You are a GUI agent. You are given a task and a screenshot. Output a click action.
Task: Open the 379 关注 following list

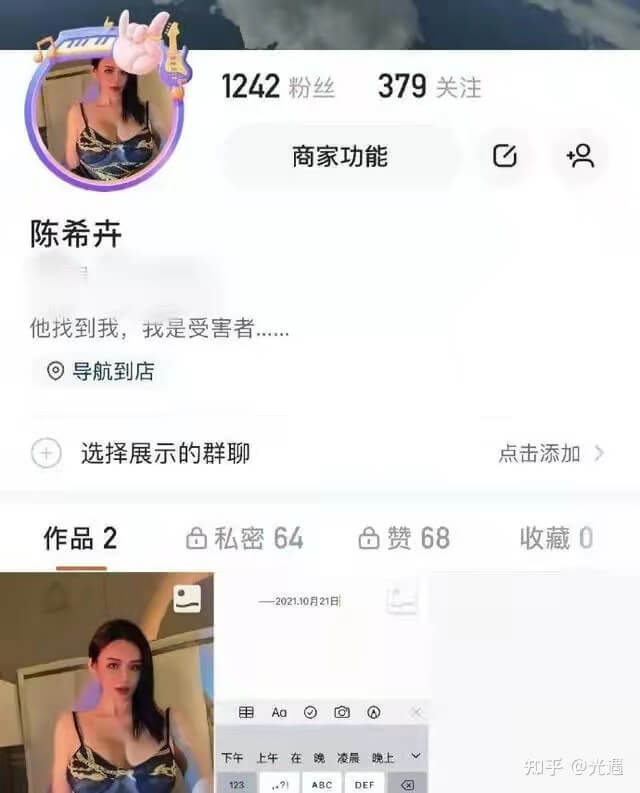point(429,87)
